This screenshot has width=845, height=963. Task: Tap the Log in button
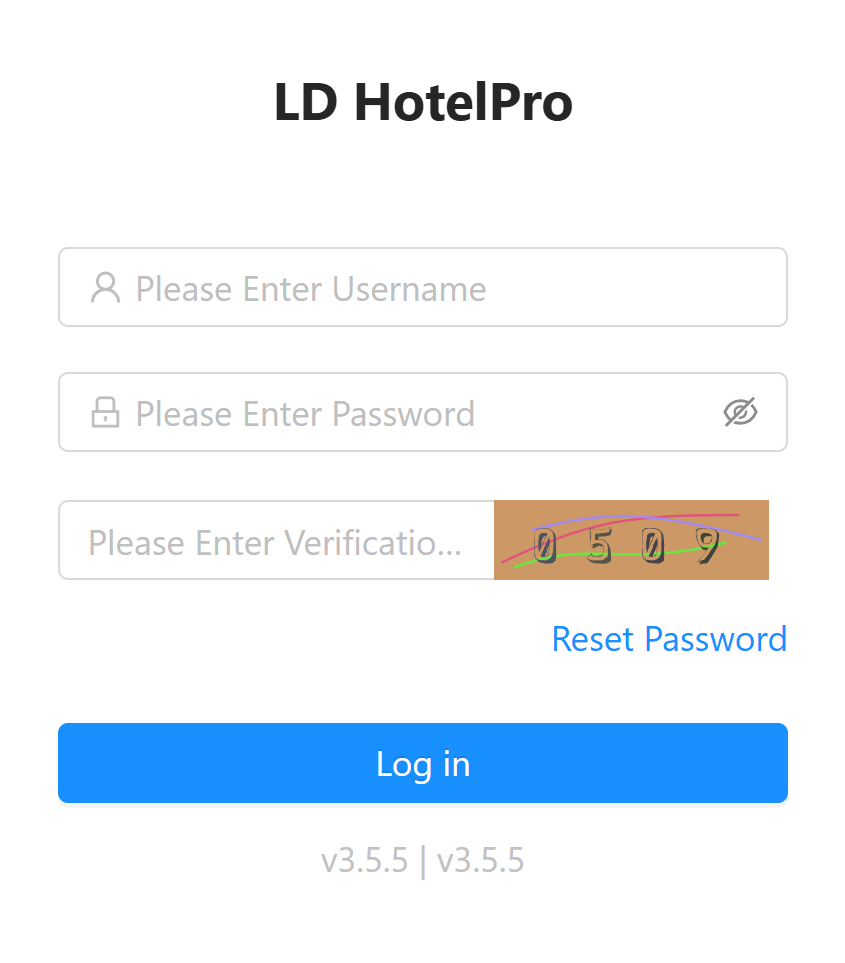click(x=422, y=763)
